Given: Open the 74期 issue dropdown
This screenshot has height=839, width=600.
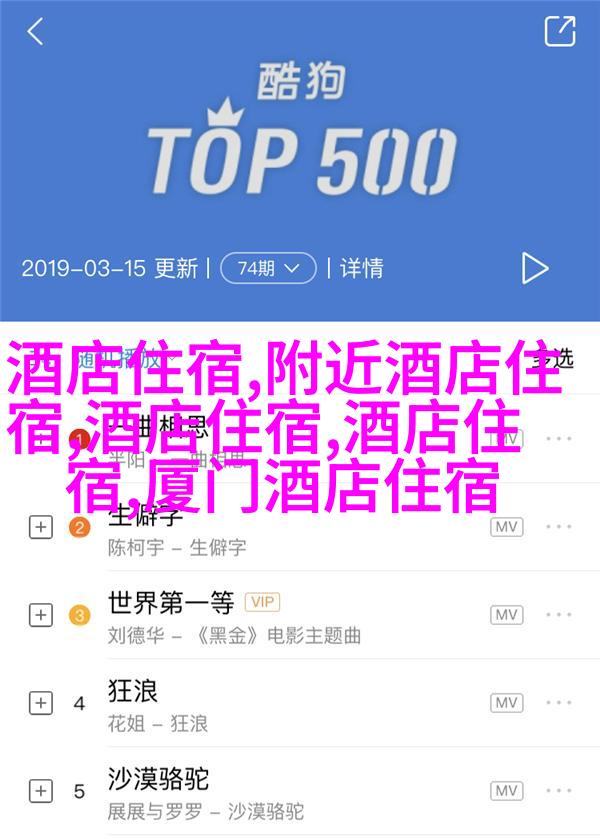Looking at the screenshot, I should click(267, 268).
